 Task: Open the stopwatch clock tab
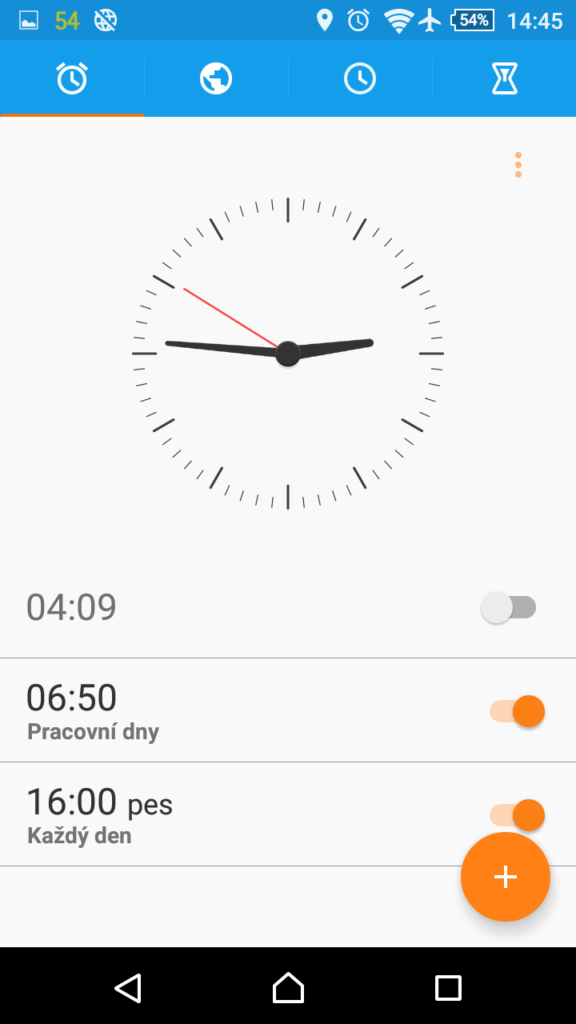(360, 79)
